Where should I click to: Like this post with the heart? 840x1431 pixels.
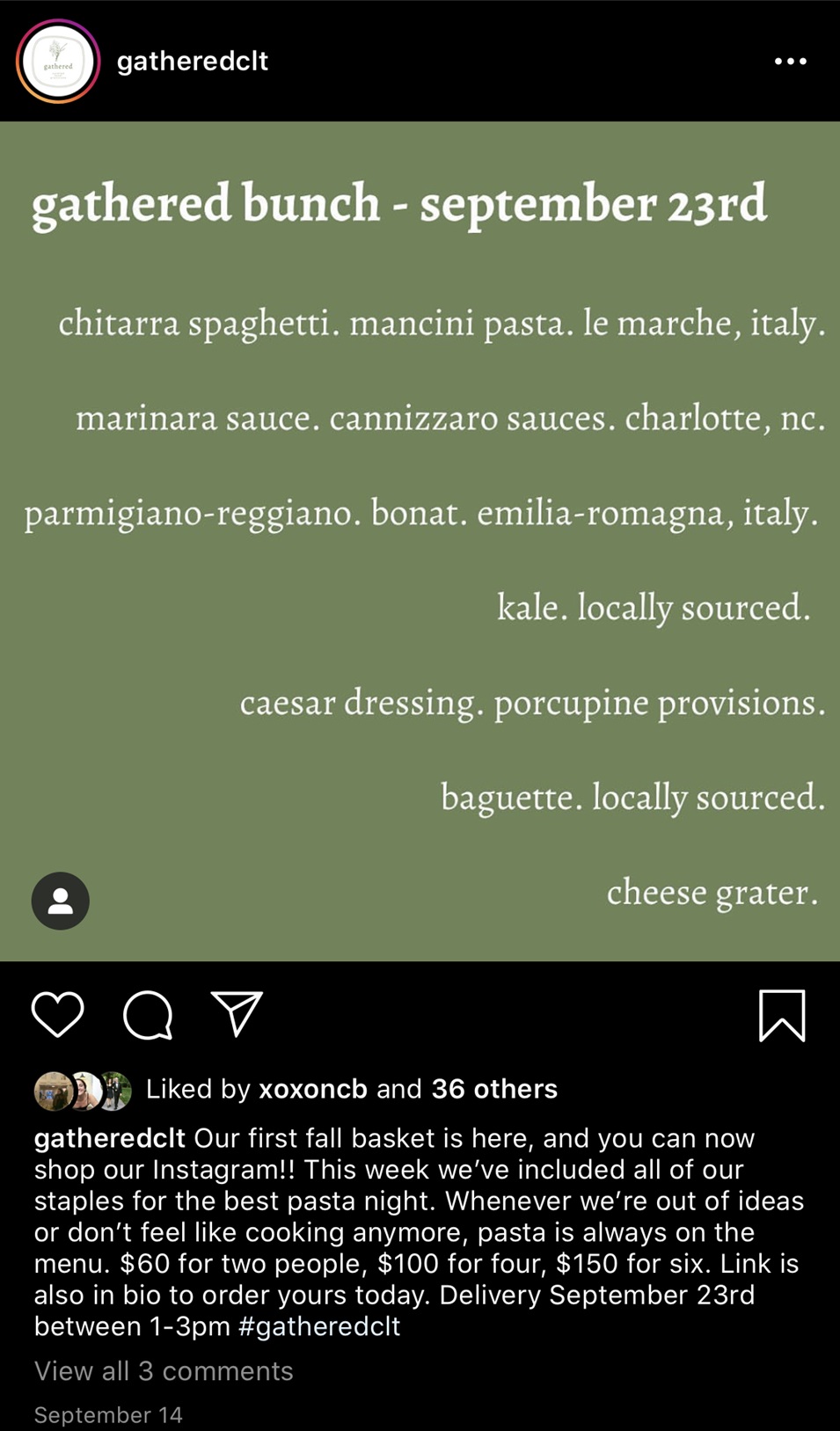[58, 1014]
